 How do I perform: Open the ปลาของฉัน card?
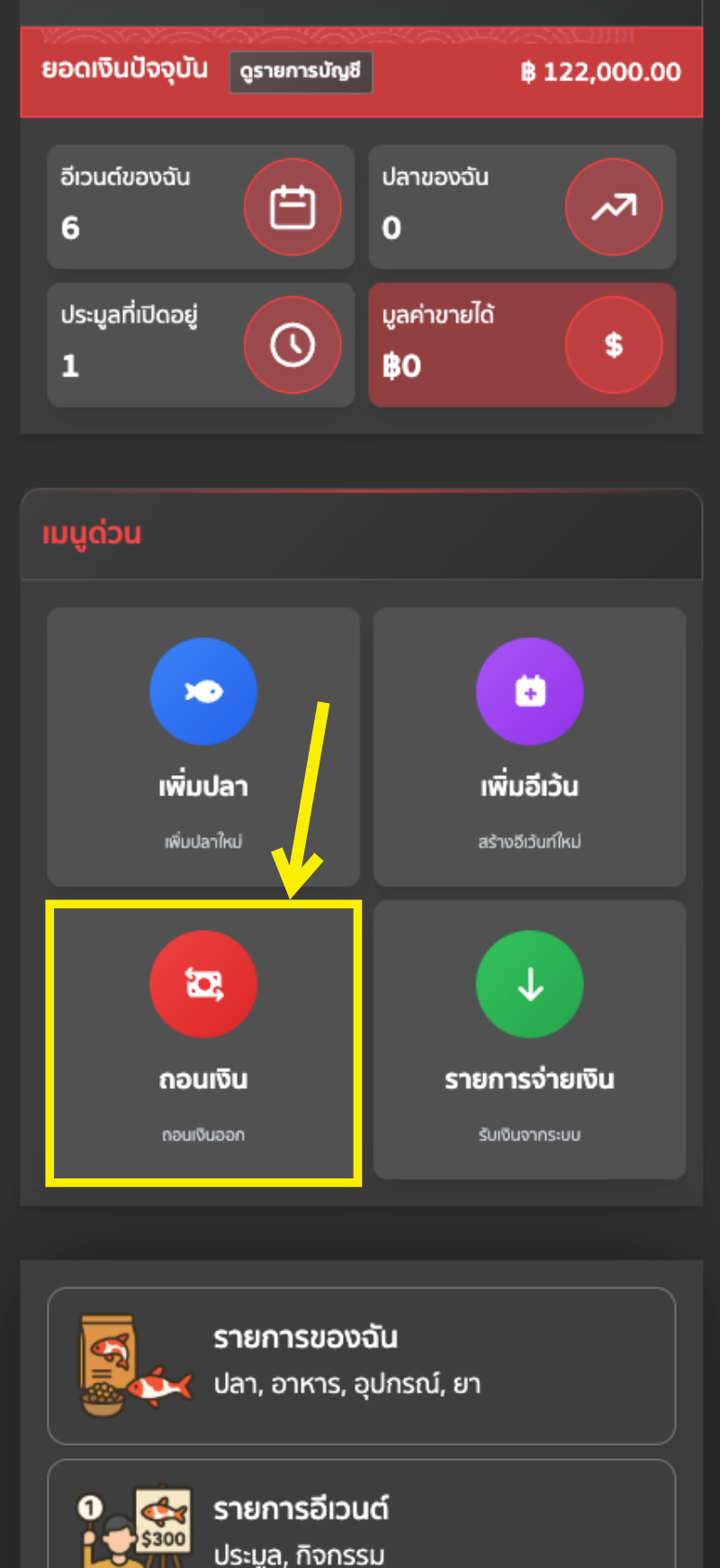(x=522, y=207)
